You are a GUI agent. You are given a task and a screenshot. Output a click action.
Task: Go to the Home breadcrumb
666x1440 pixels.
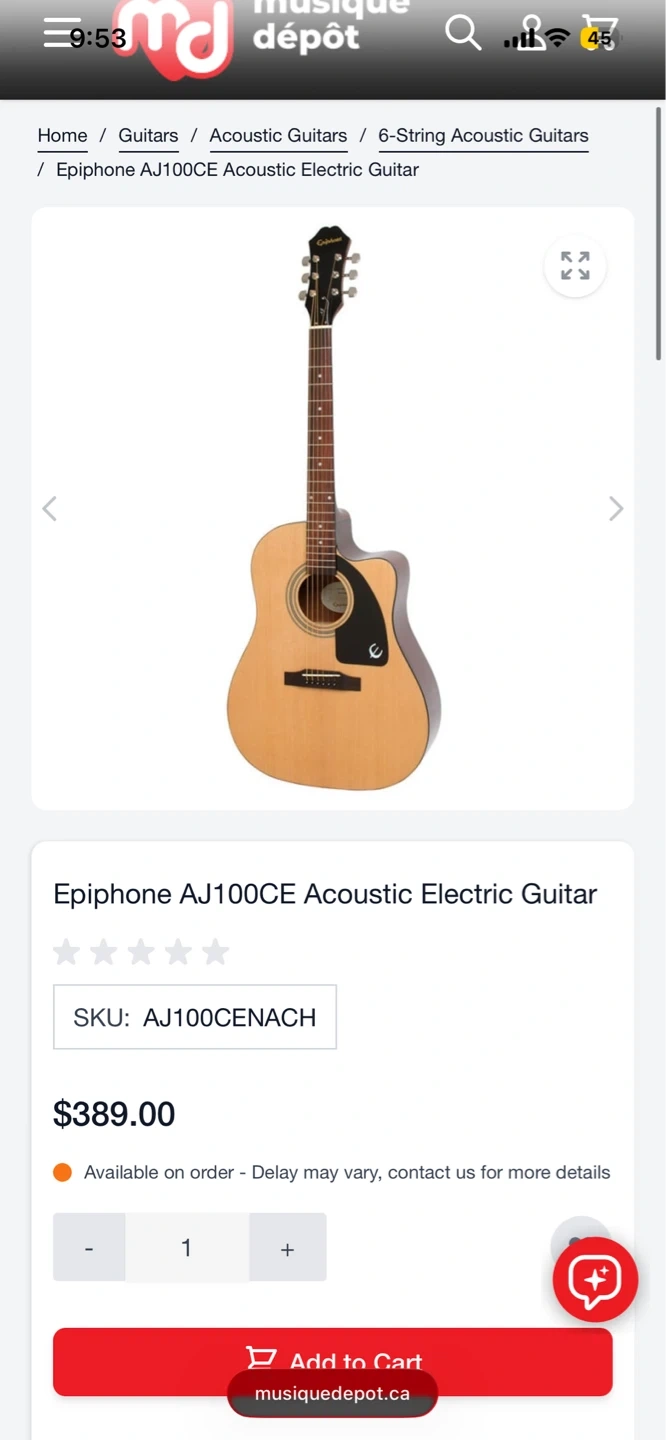tap(62, 136)
